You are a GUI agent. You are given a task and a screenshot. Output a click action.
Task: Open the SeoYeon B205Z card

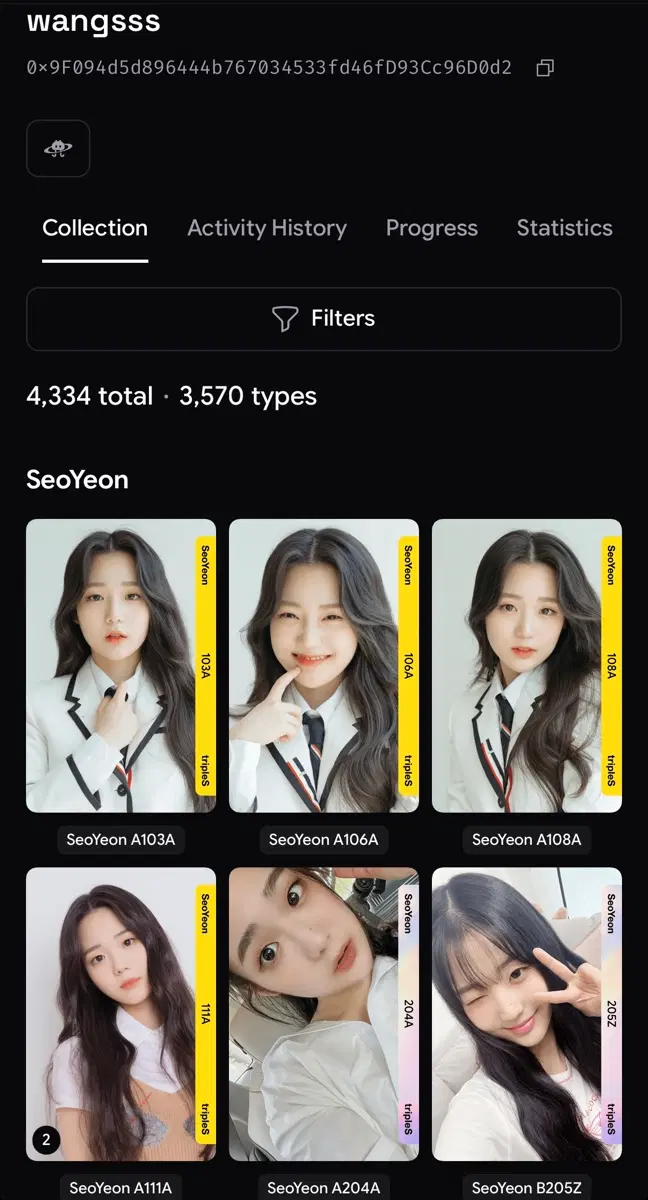pos(527,1014)
